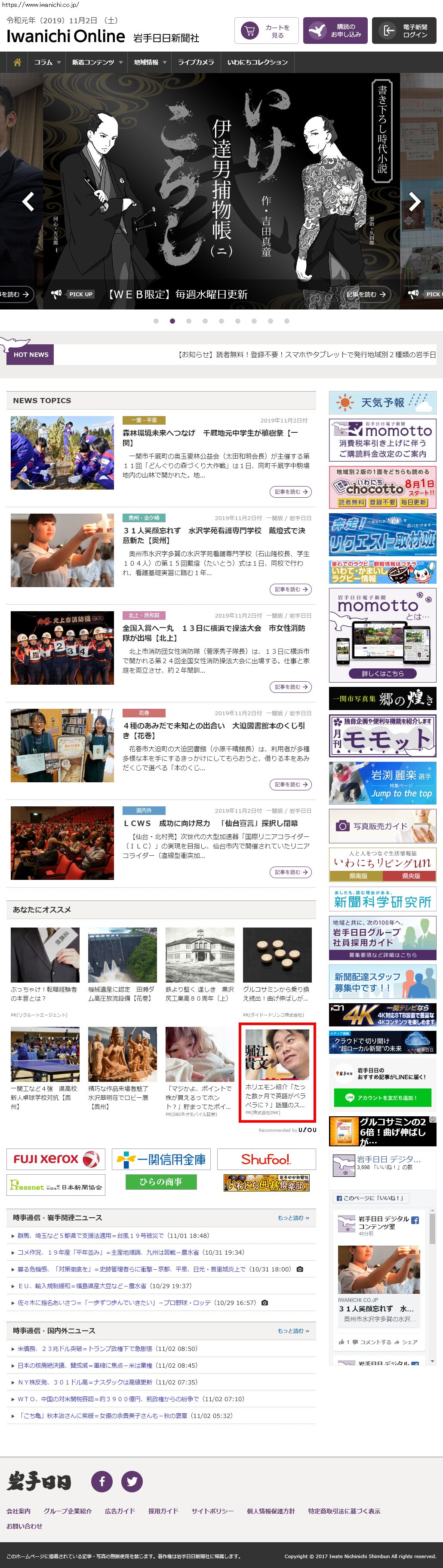
Task: Open 写真販売ガイド photo sales guide
Action: (382, 826)
